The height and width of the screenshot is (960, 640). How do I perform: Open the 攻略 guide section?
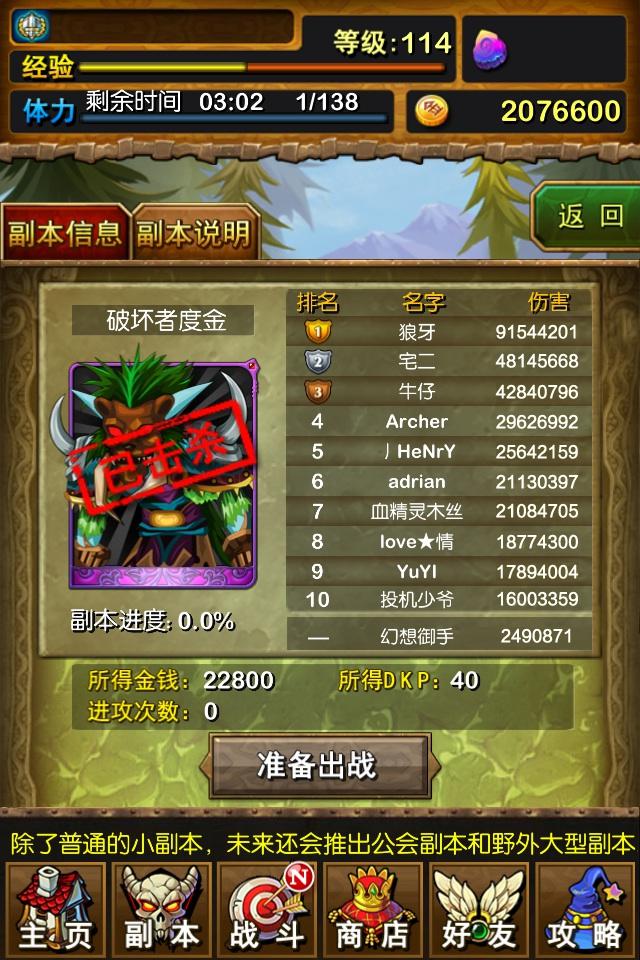coord(585,909)
